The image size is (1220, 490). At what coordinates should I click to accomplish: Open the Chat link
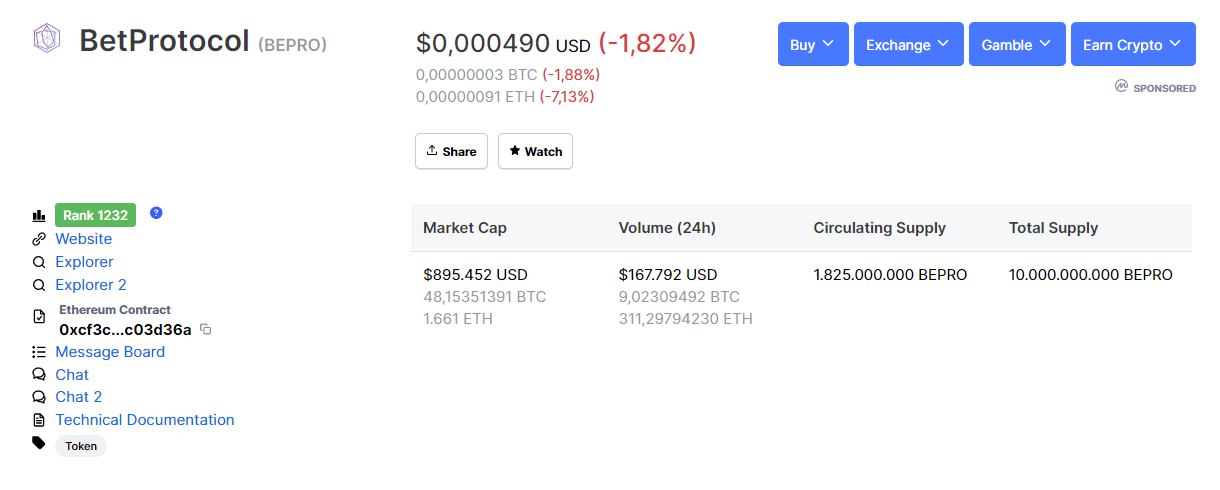click(x=72, y=375)
